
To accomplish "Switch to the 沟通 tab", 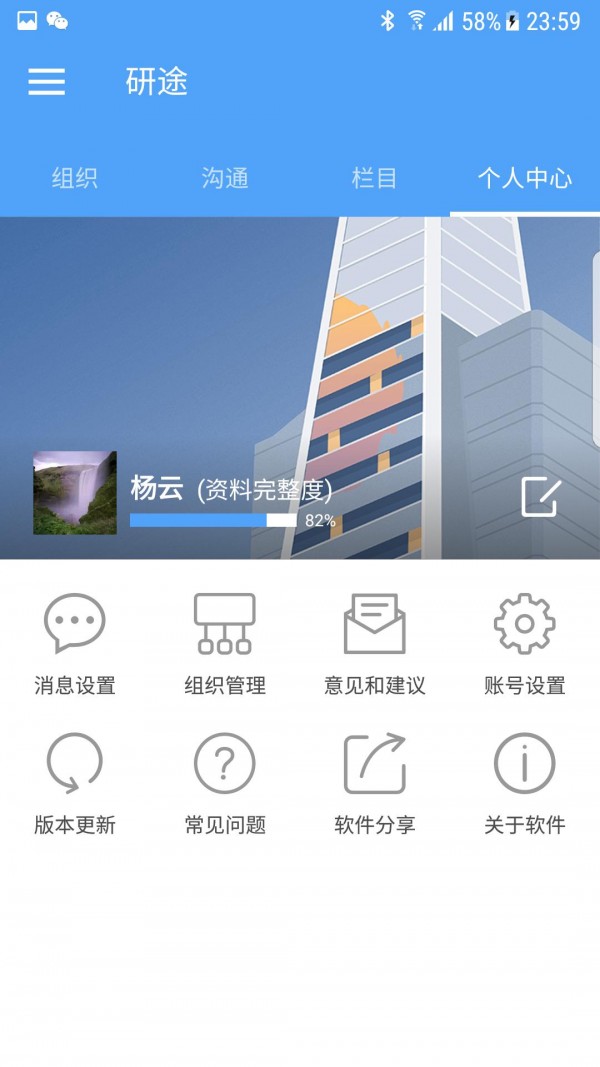I will click(x=225, y=179).
